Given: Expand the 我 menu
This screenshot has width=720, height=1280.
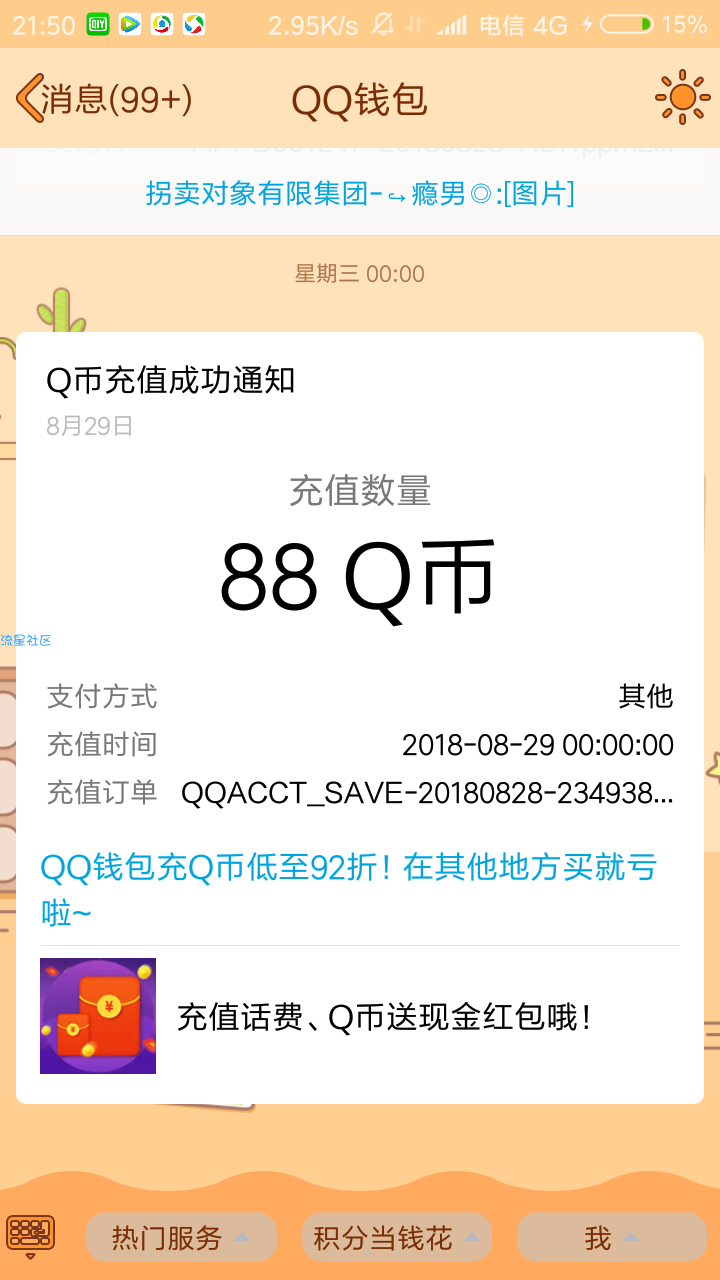Looking at the screenshot, I should [x=611, y=1238].
